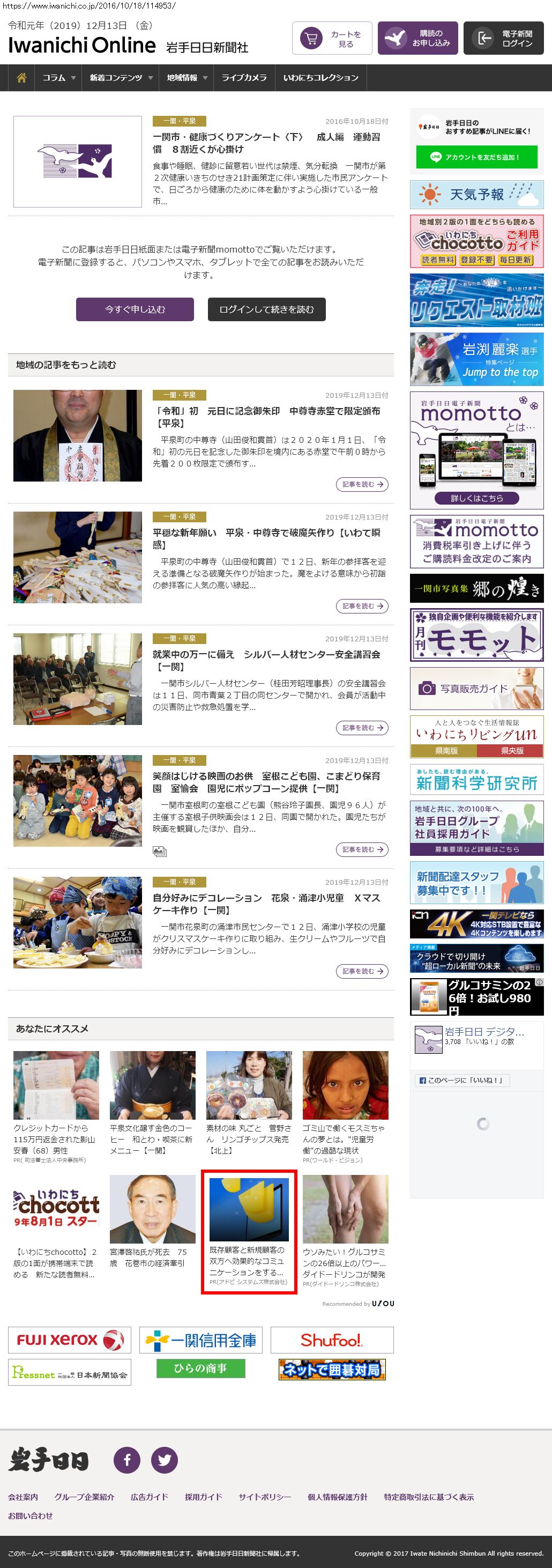This screenshot has height=1568, width=552.
Task: Tap 今すぐ申し込む button
Action: (135, 309)
